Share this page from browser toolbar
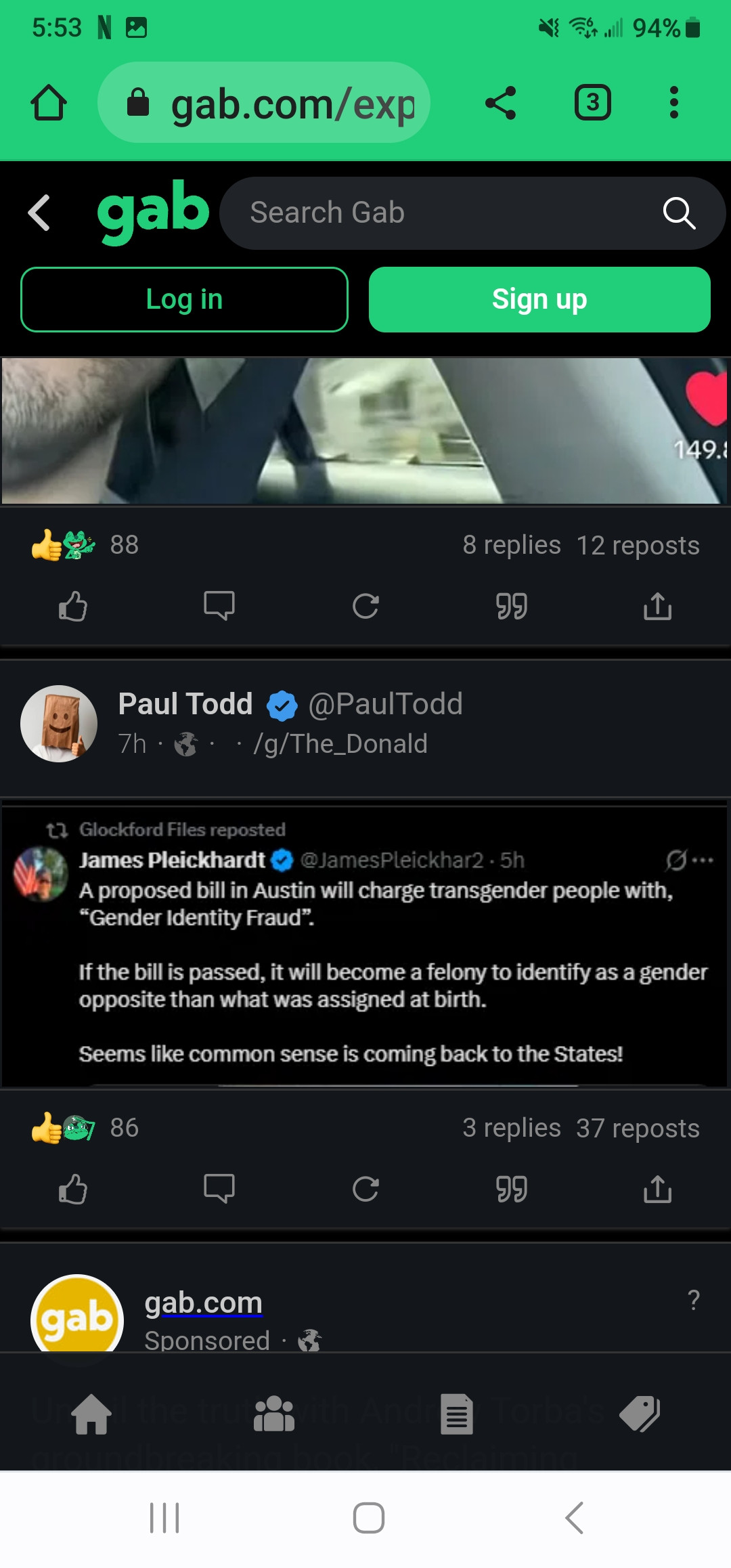The height and width of the screenshot is (1568, 731). point(501,103)
